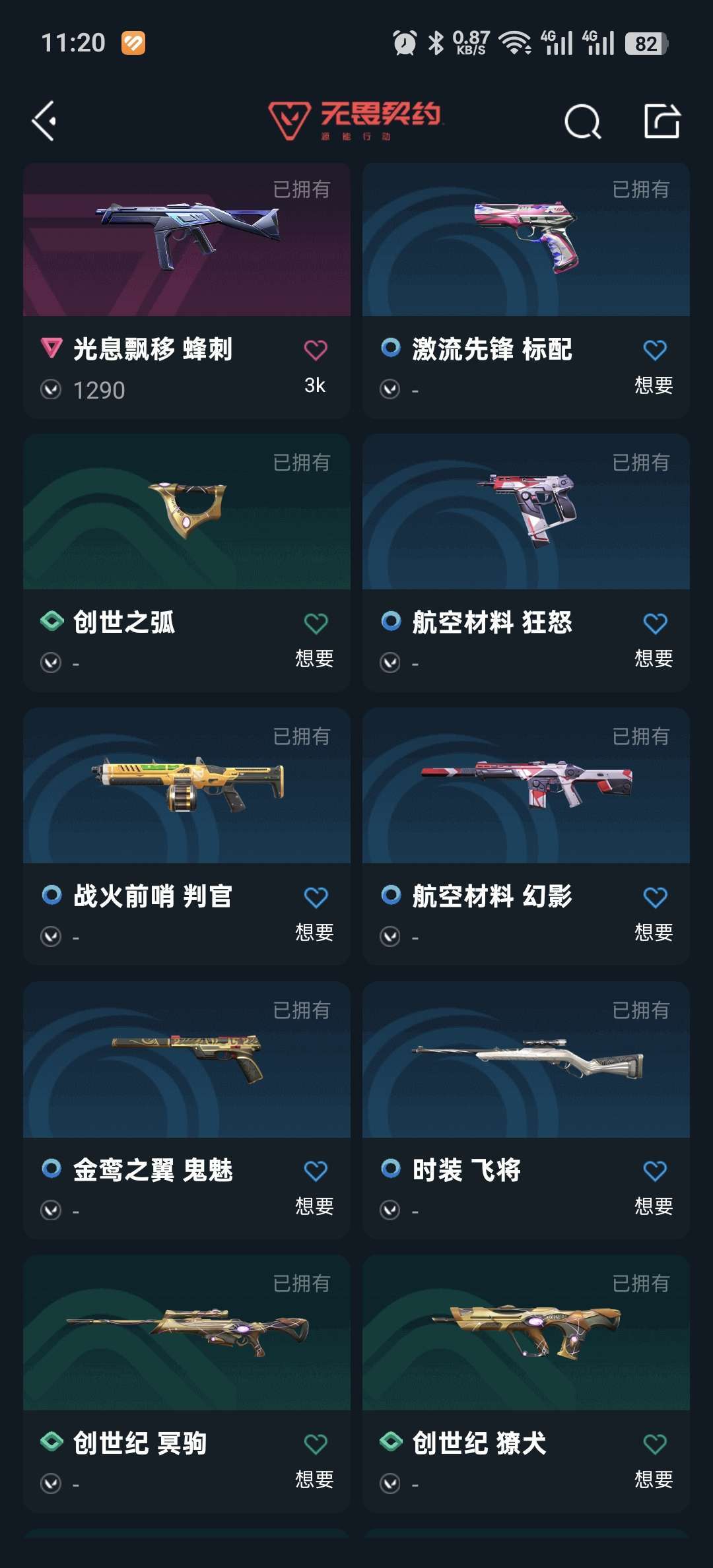Open the 金鸾之翼 鬼魅 skin card
This screenshot has width=713, height=1568.
(187, 1110)
